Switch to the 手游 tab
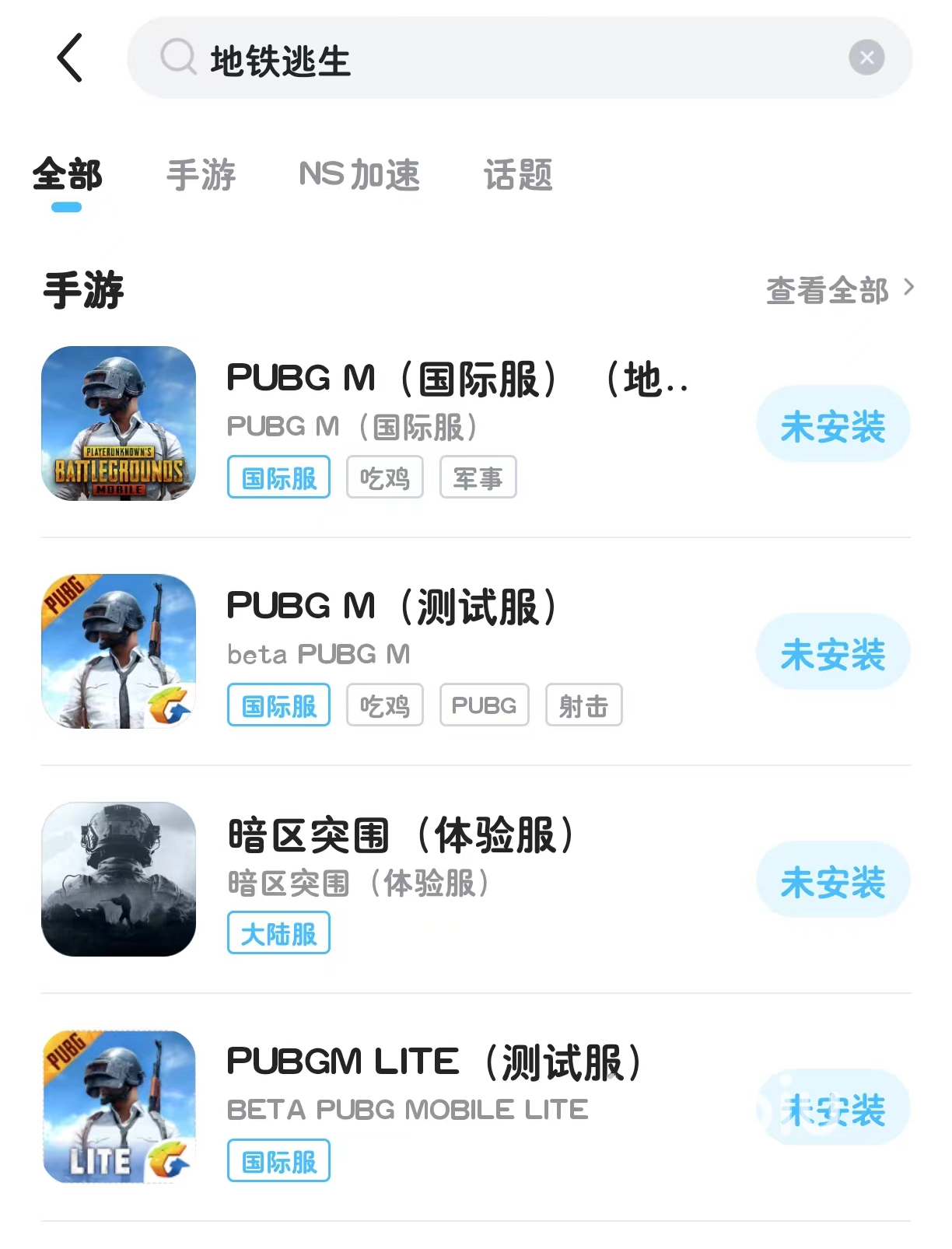The width and height of the screenshot is (952, 1249). click(201, 175)
